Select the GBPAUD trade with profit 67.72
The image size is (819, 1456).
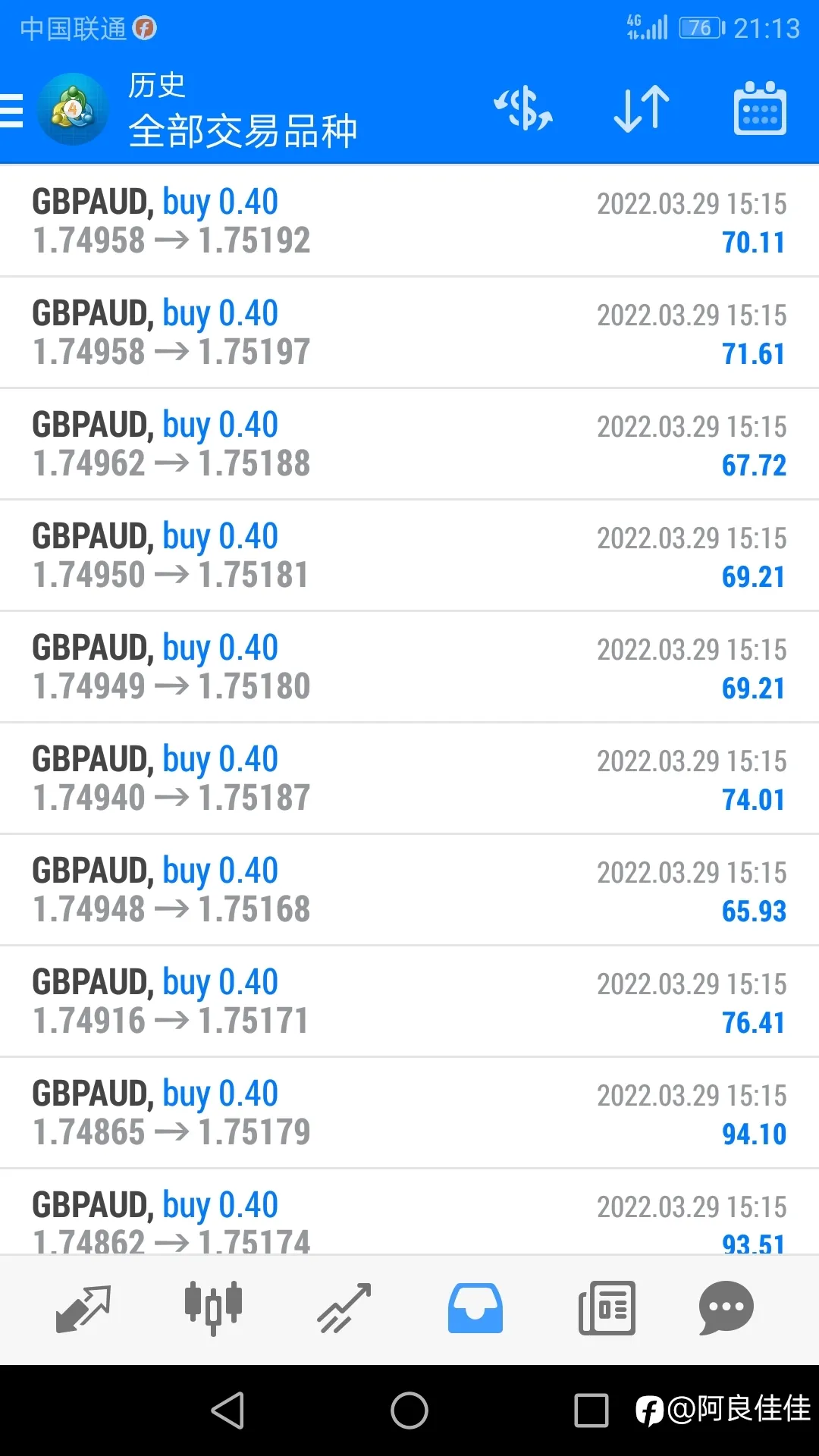coord(409,444)
